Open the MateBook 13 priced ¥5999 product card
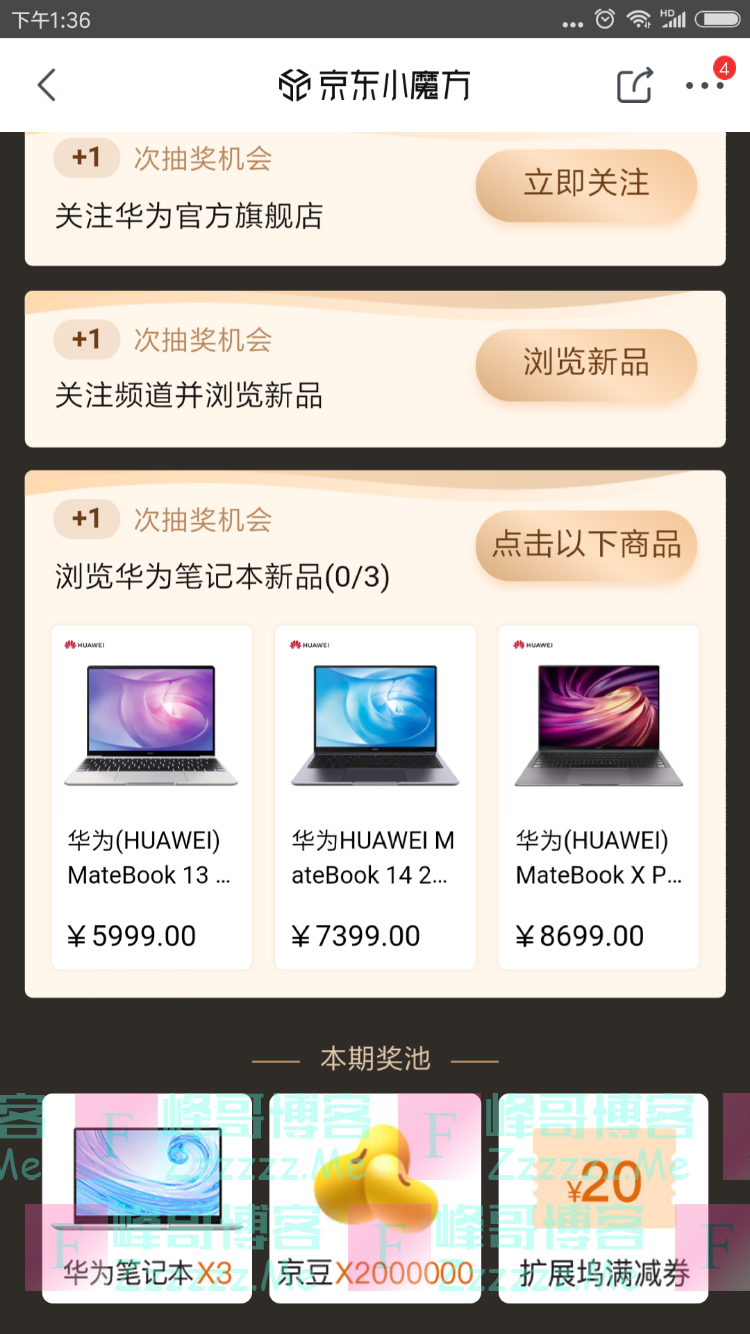The image size is (750, 1334). point(151,795)
